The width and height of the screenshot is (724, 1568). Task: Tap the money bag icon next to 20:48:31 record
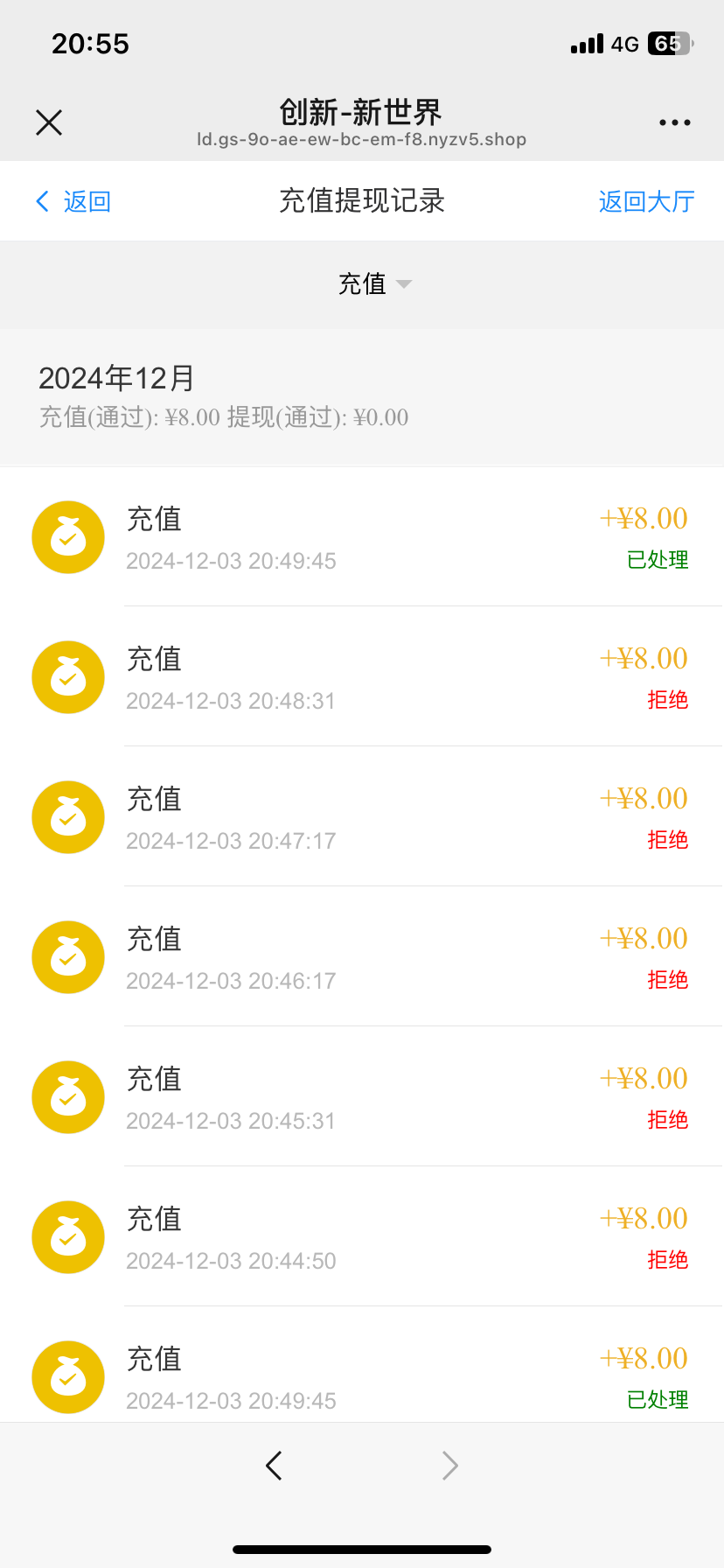[x=68, y=677]
